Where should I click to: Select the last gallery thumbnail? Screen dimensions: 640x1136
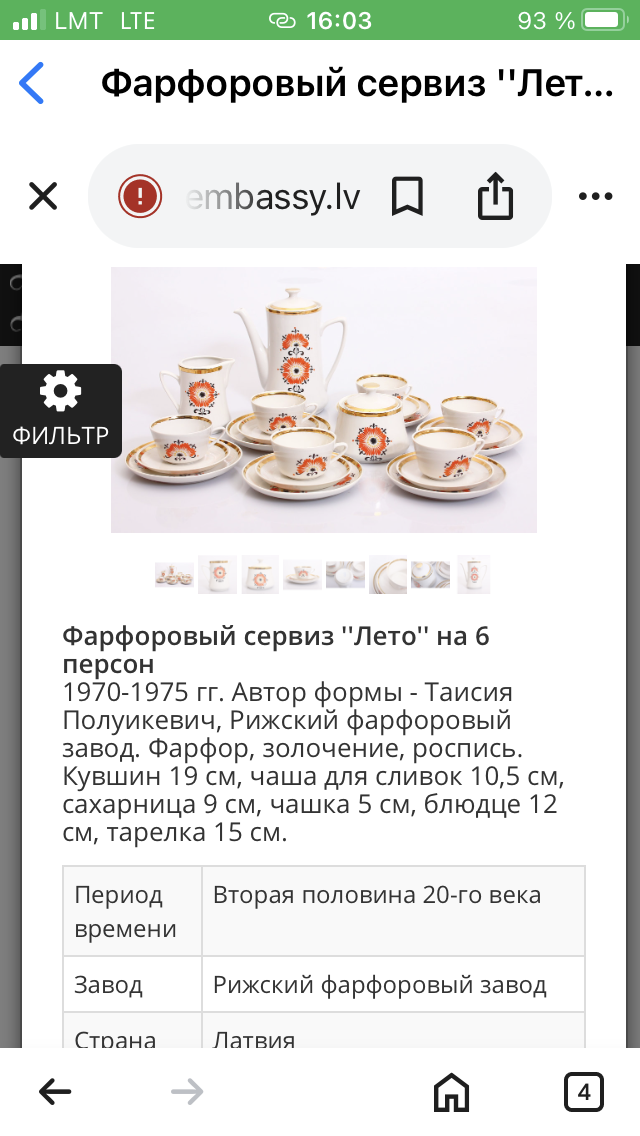[473, 575]
